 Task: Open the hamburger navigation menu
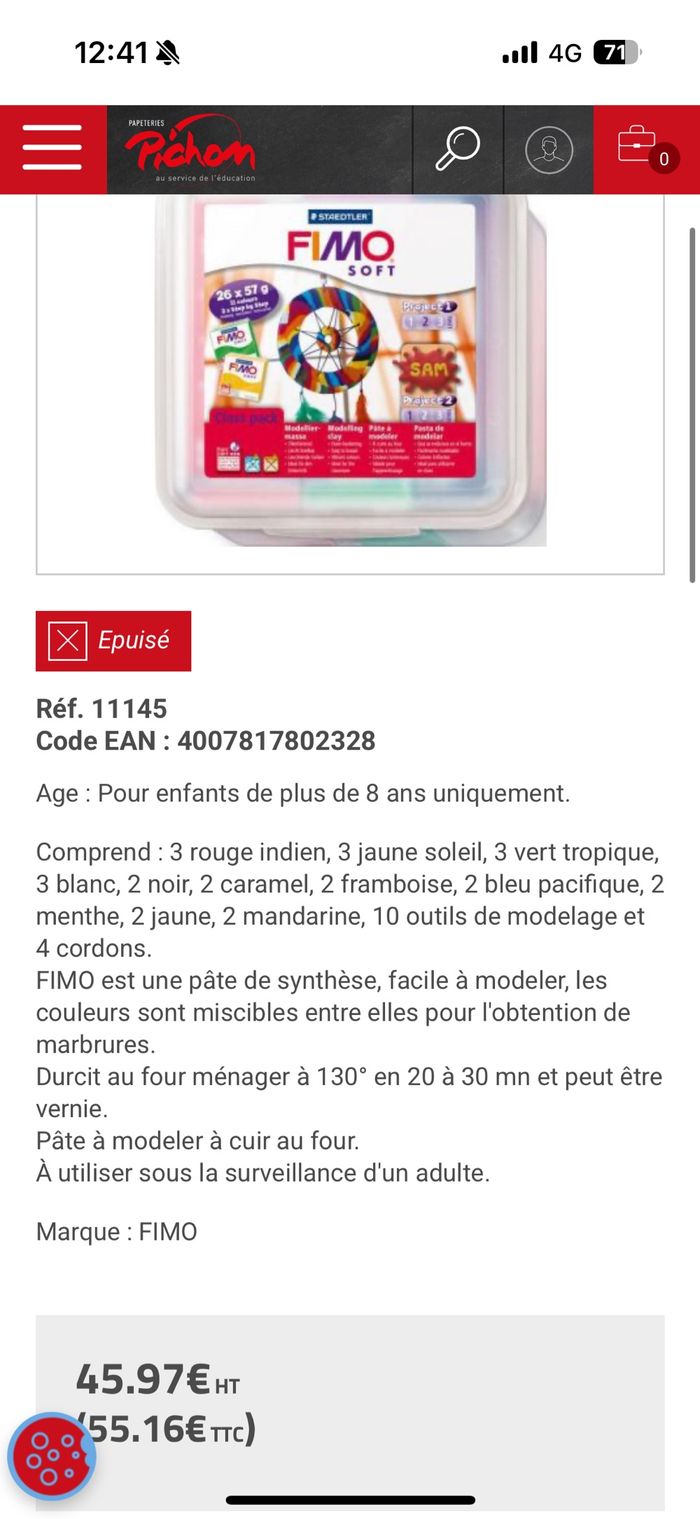pyautogui.click(x=52, y=149)
